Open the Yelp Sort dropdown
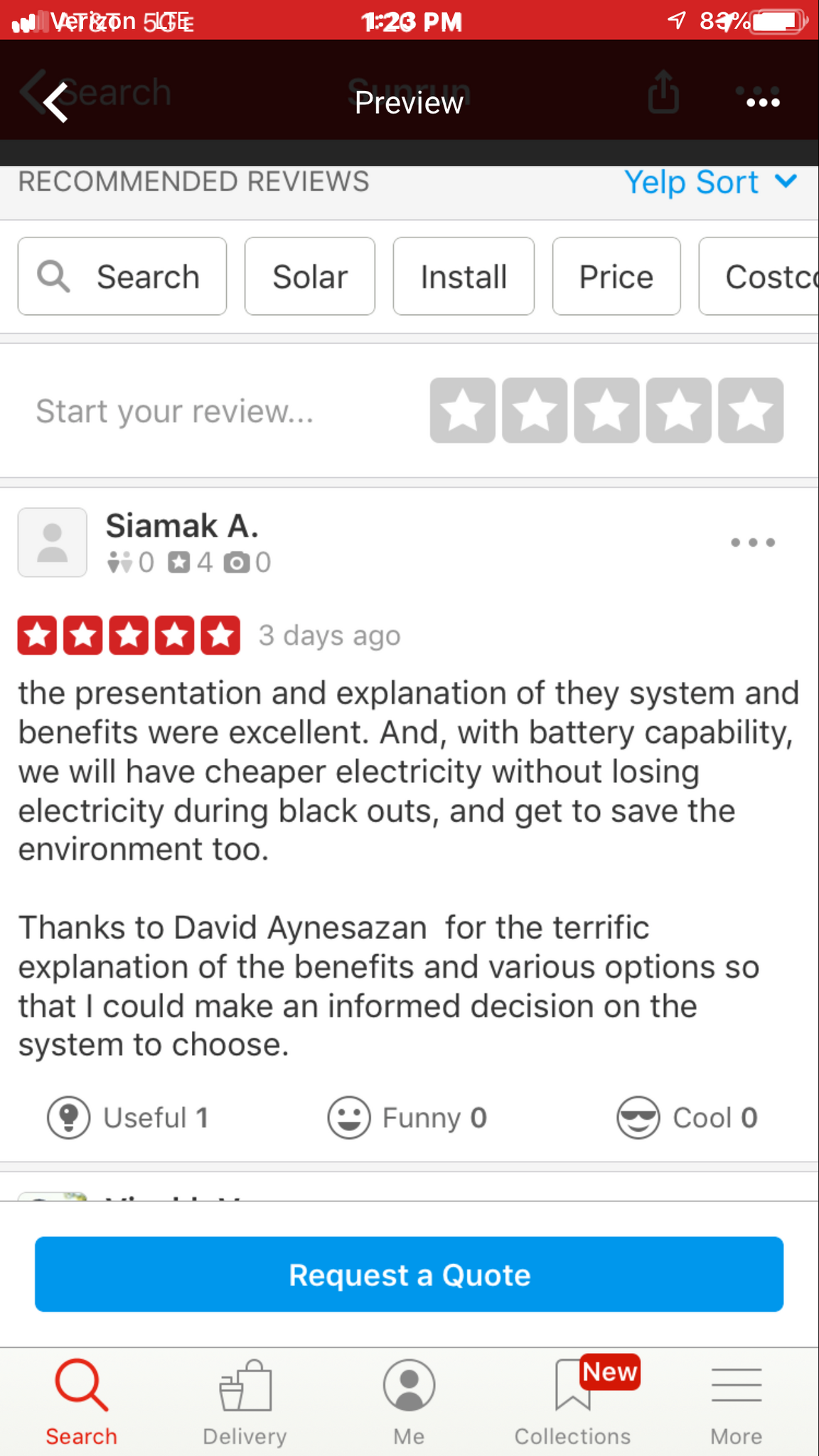The height and width of the screenshot is (1456, 819). (710, 183)
